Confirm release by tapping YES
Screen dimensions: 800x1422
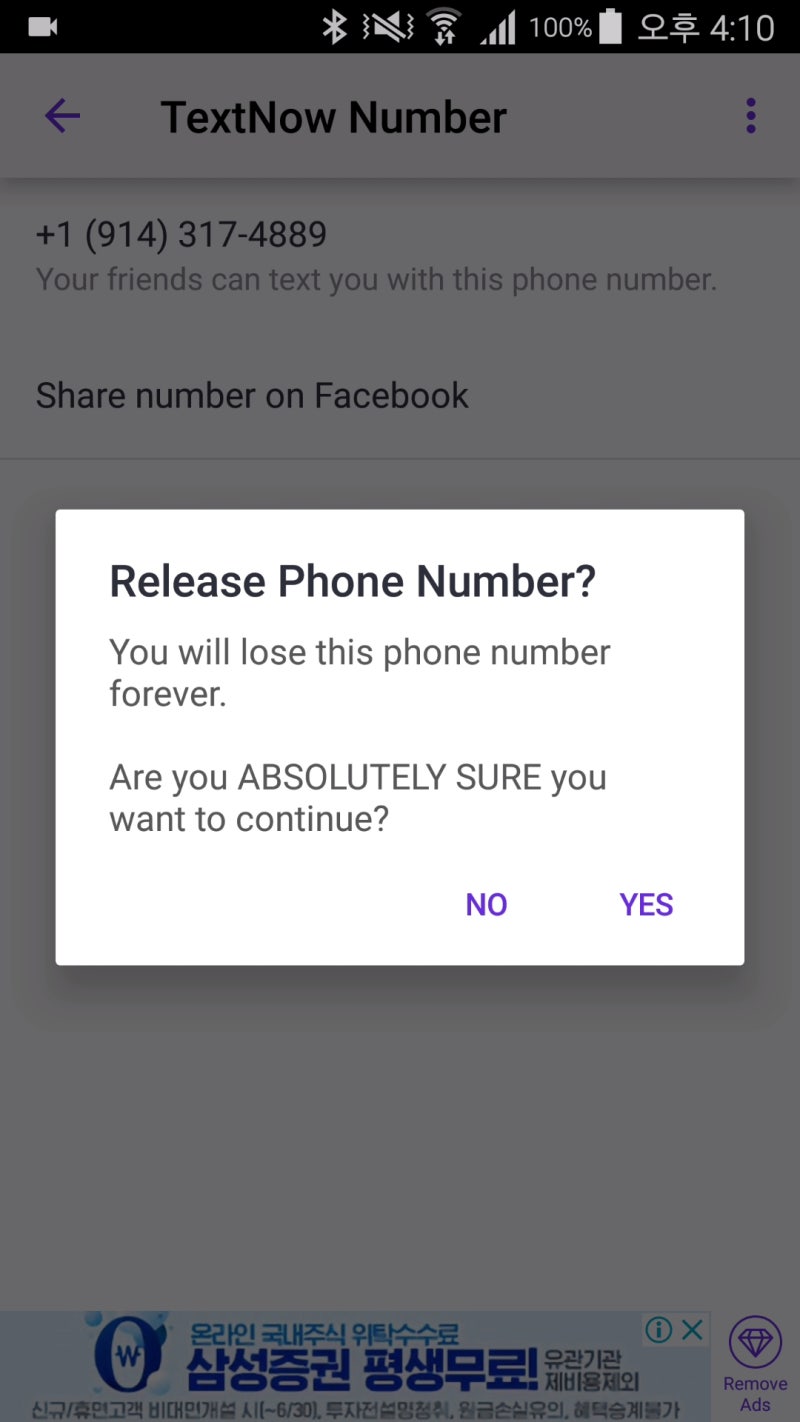pyautogui.click(x=646, y=904)
